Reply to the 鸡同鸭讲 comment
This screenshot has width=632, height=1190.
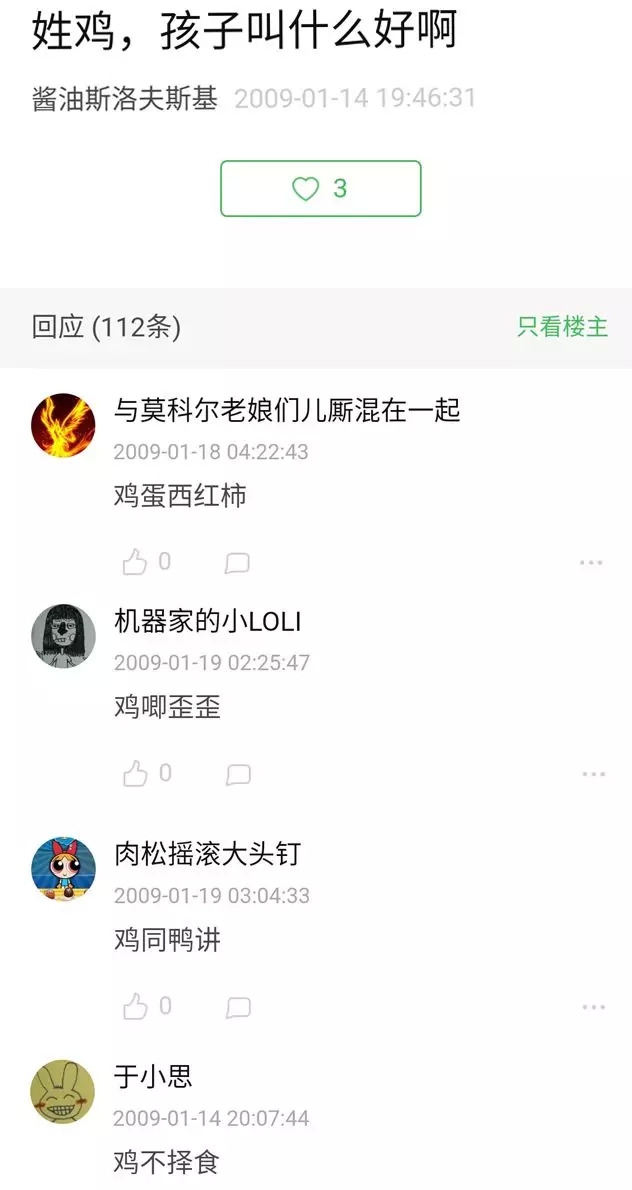(237, 1007)
